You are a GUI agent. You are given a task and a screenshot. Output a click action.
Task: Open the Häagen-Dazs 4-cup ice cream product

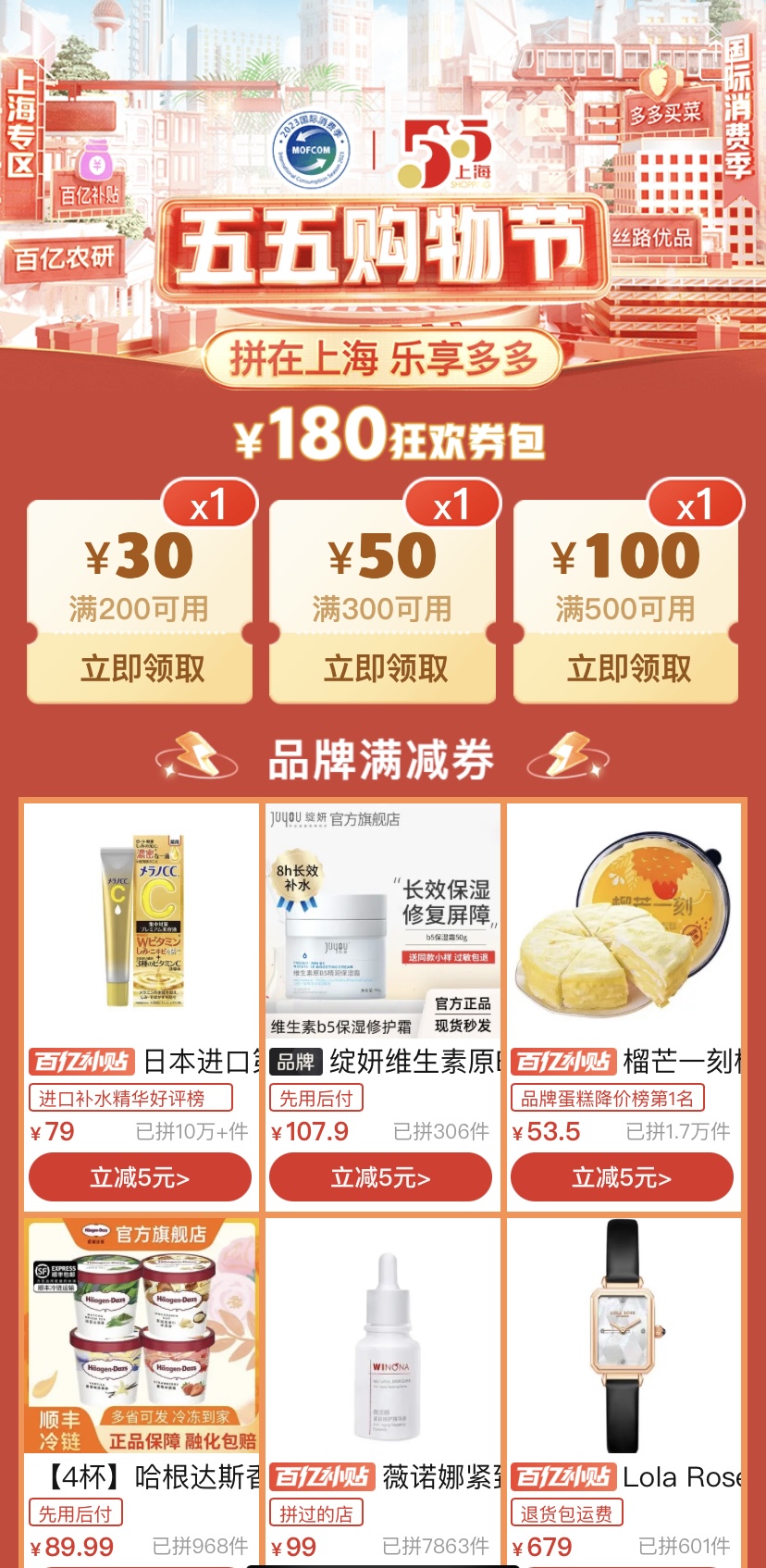coord(142,1342)
